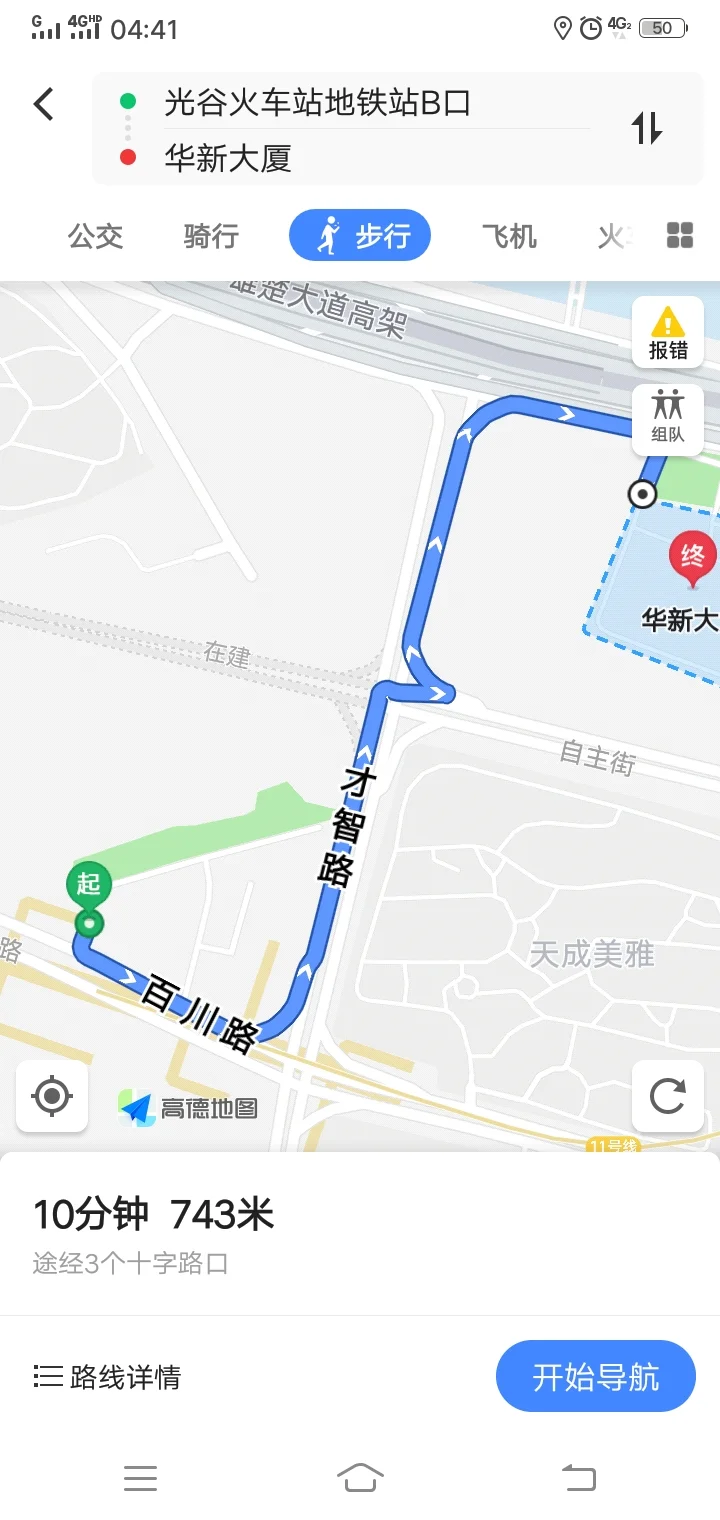The height and width of the screenshot is (1520, 720).
Task: Tap the locate-me crosshair icon
Action: (x=52, y=1097)
